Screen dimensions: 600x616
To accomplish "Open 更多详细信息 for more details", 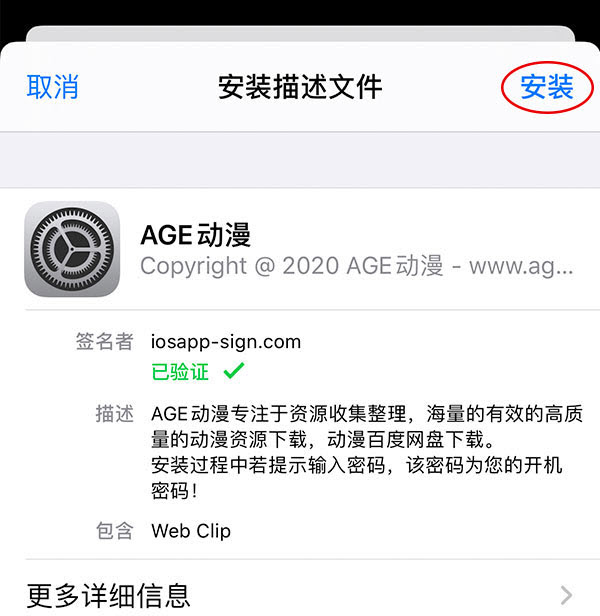I will click(x=300, y=595).
